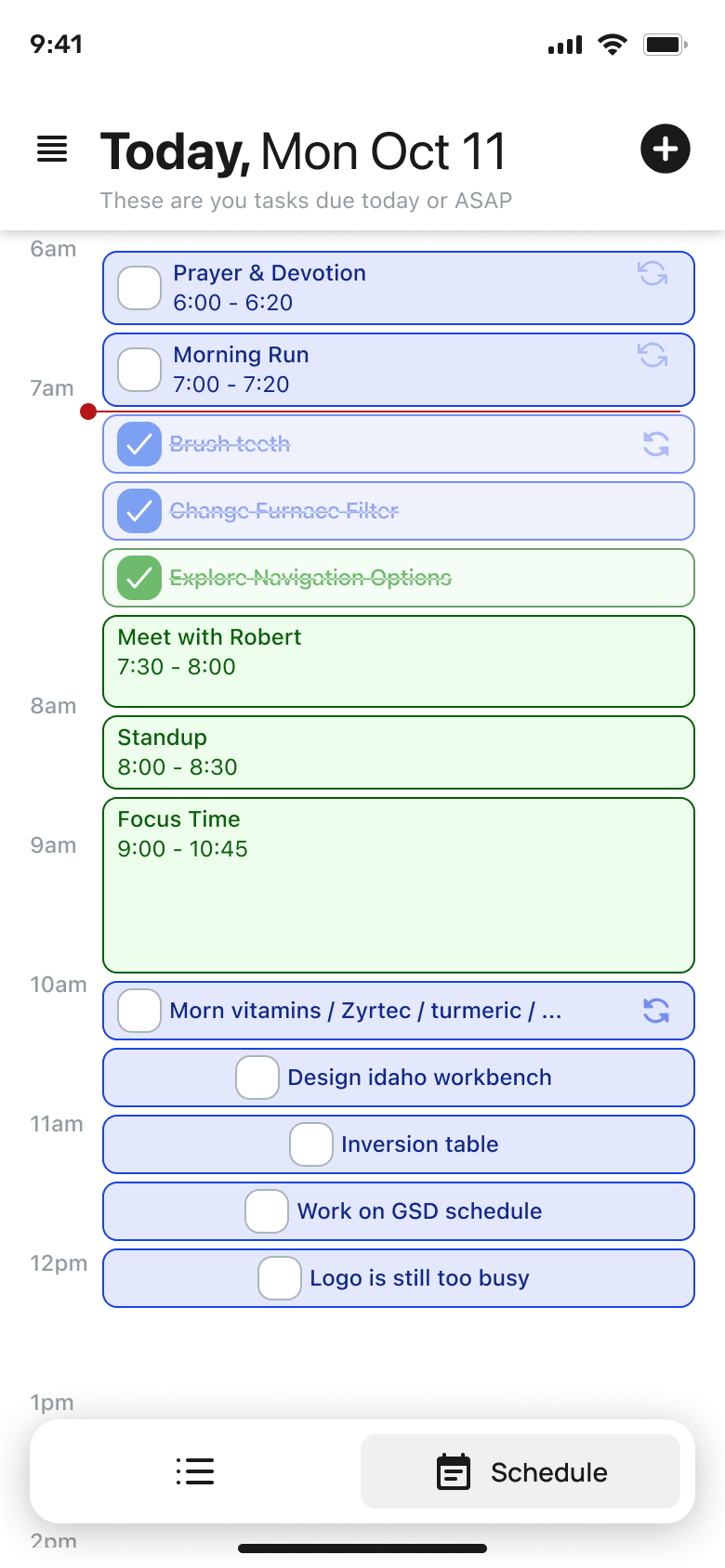
Task: Open the Focus Time block
Action: 398,884
